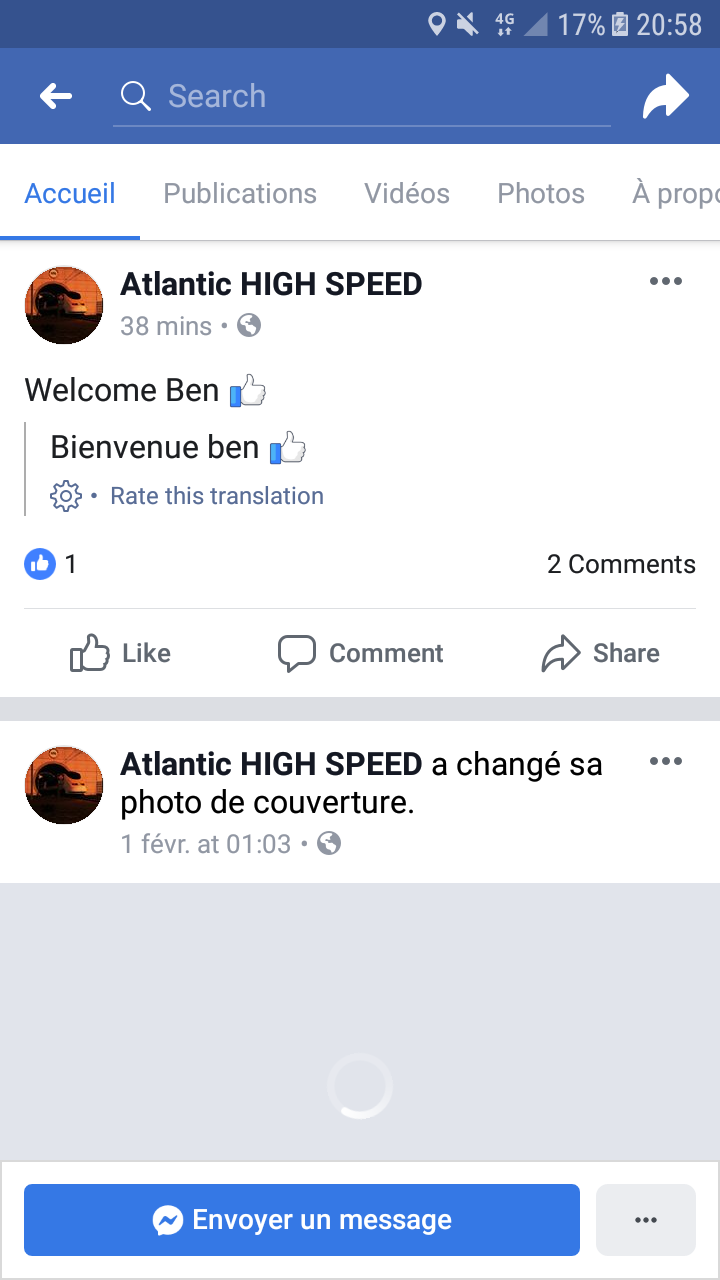Open options menu on the cover photo post
720x1280 pixels.
666,761
